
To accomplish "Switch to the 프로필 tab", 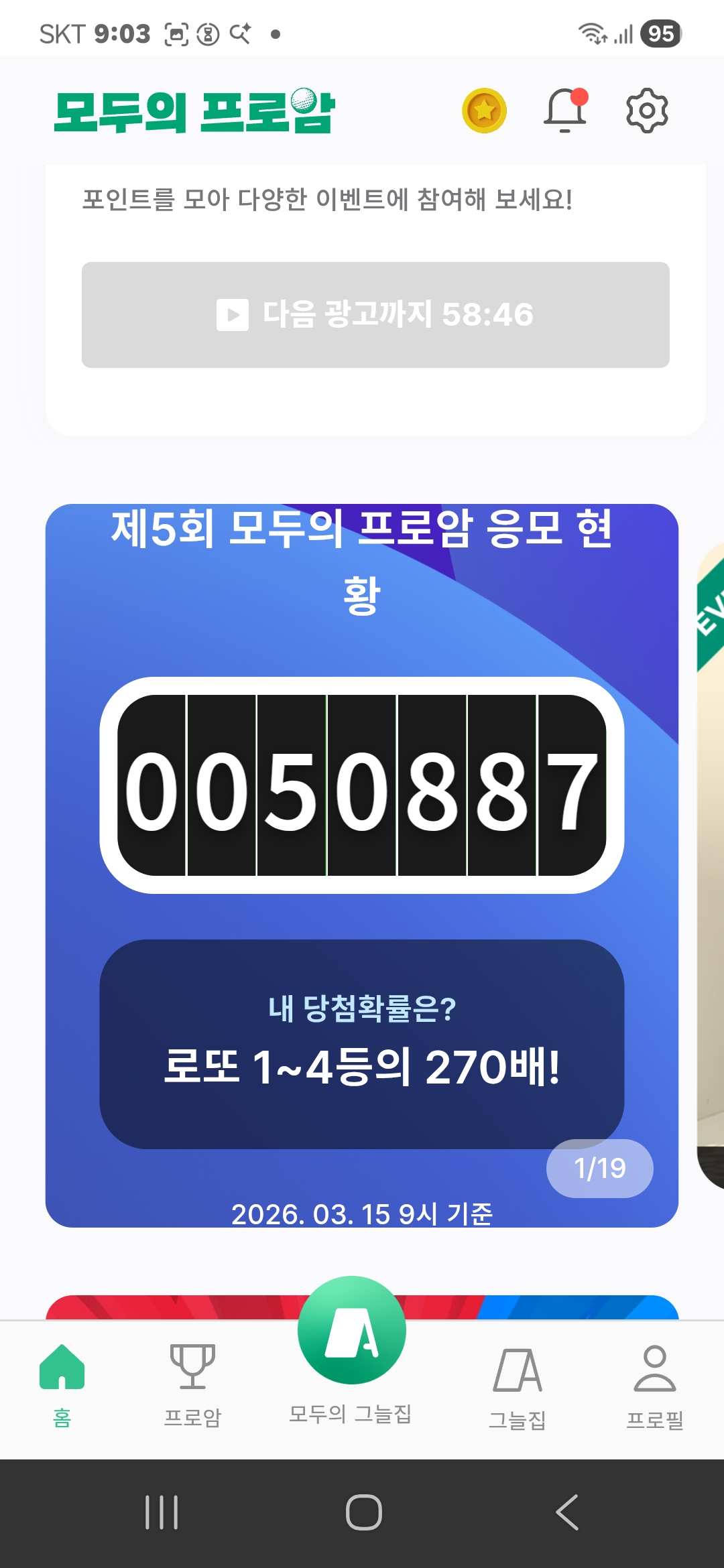I will (654, 1384).
